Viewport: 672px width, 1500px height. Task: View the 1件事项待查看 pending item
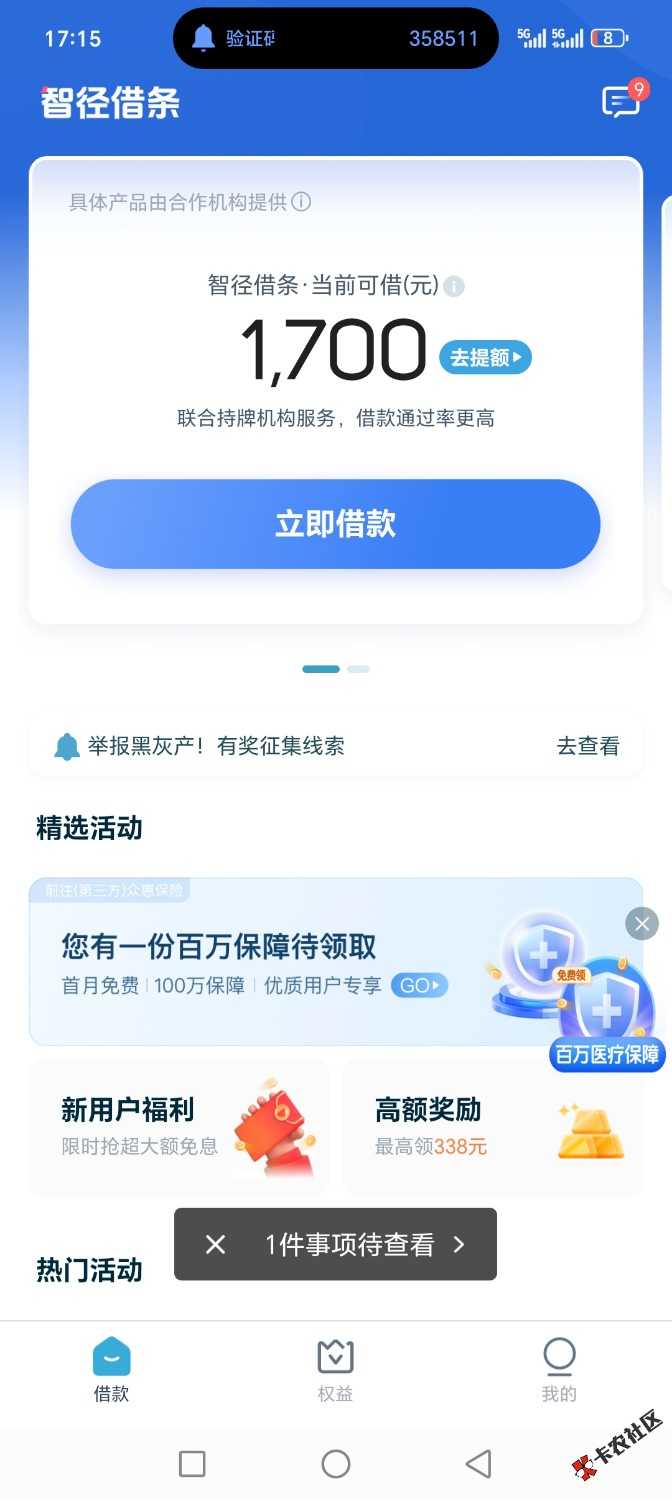click(x=365, y=1244)
